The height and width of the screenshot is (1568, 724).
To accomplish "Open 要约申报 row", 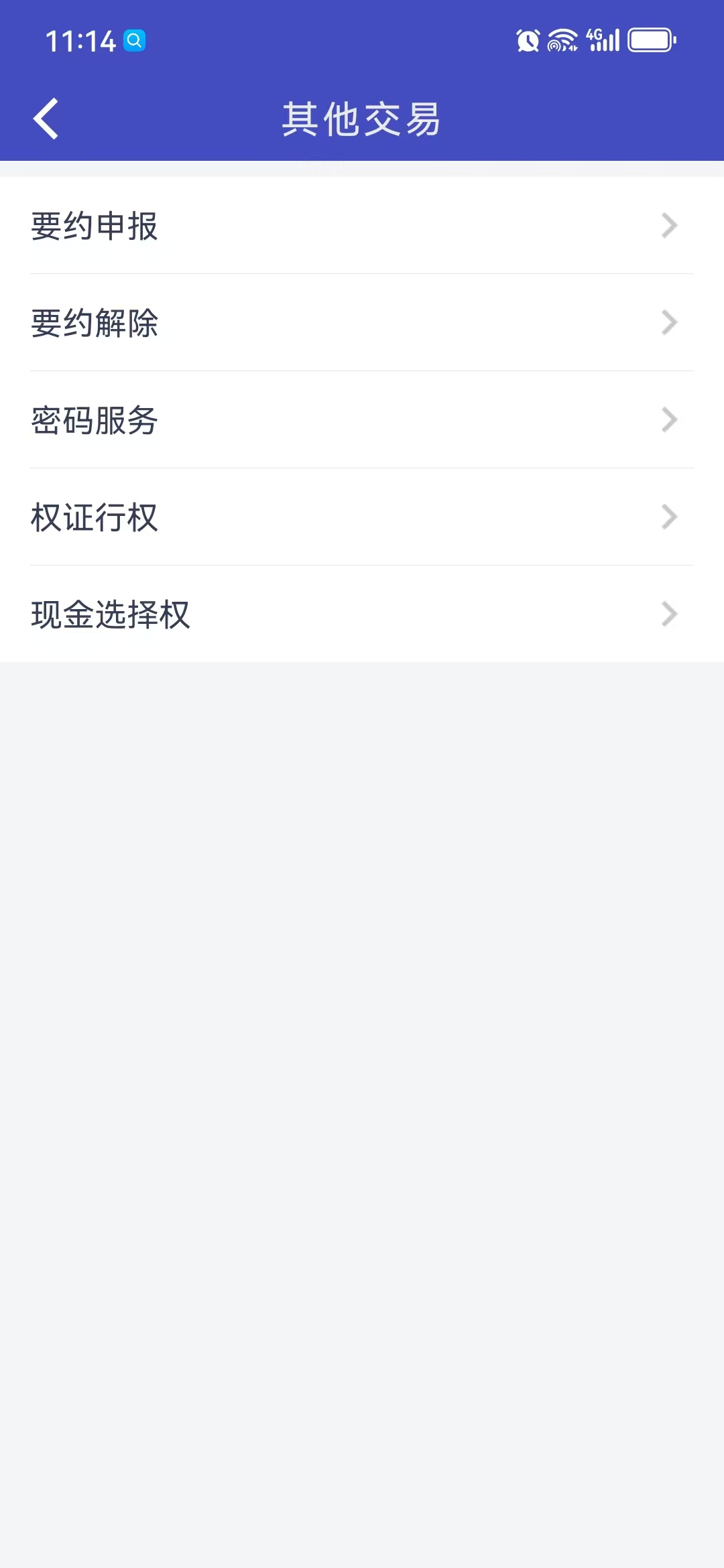I will coord(362,226).
